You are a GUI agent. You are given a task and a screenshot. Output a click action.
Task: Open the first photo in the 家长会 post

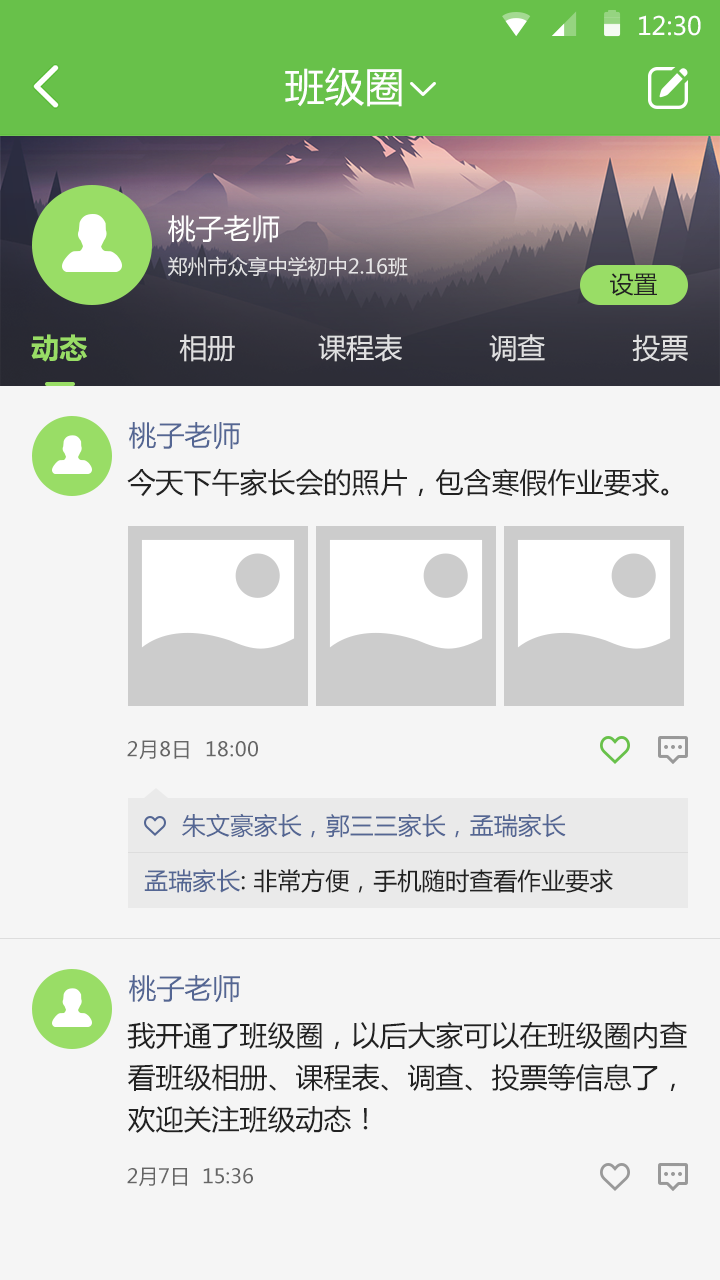(x=218, y=616)
